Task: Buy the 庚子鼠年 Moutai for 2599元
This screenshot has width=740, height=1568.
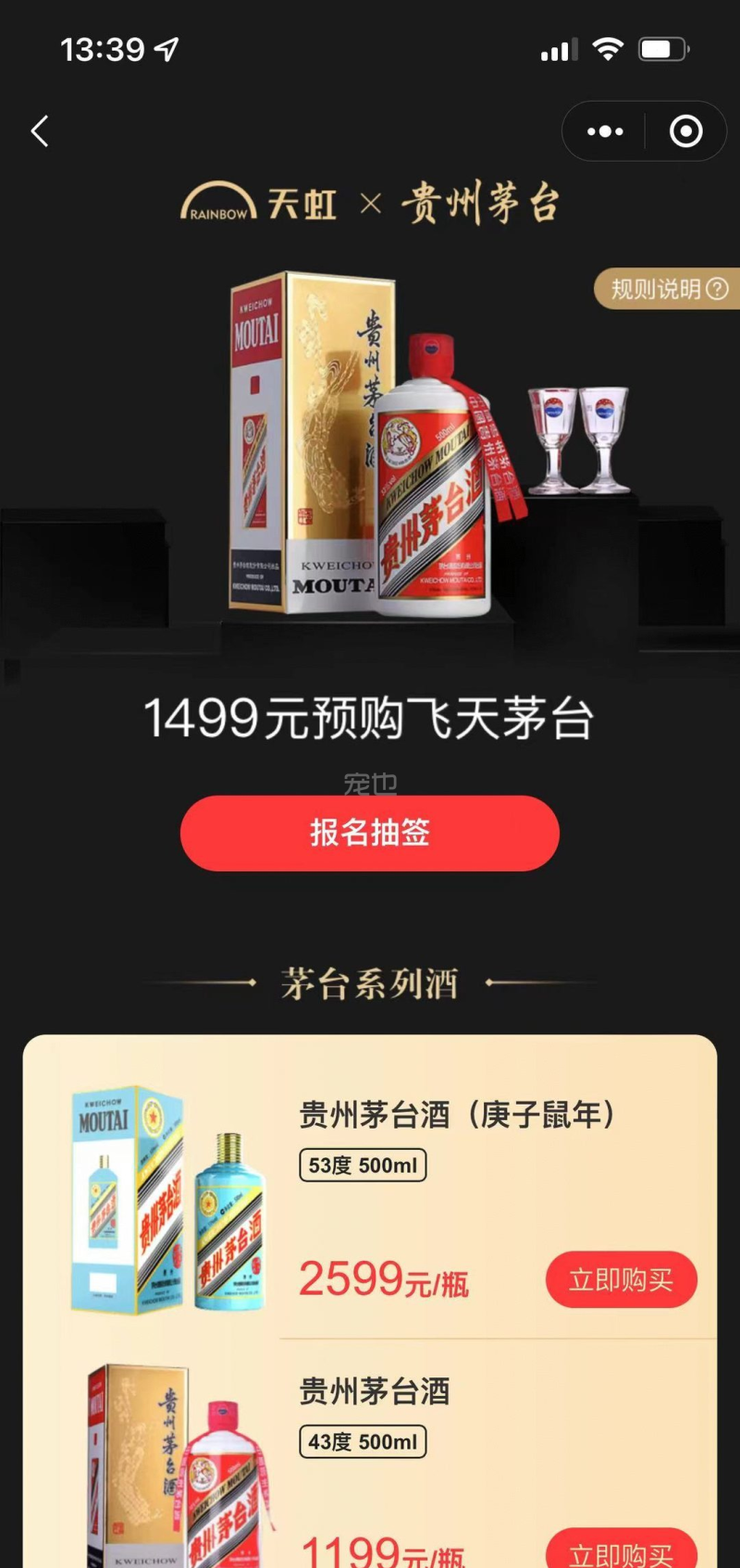Action: click(621, 1279)
